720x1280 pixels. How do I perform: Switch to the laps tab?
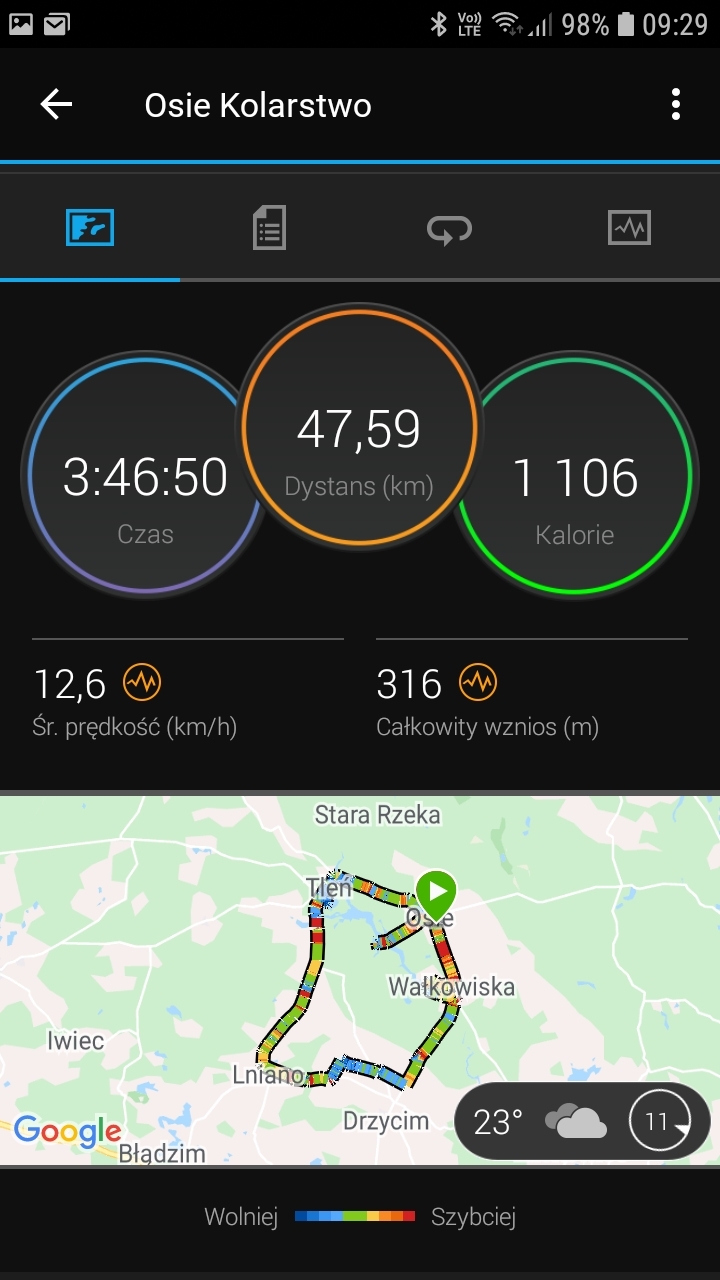(449, 229)
